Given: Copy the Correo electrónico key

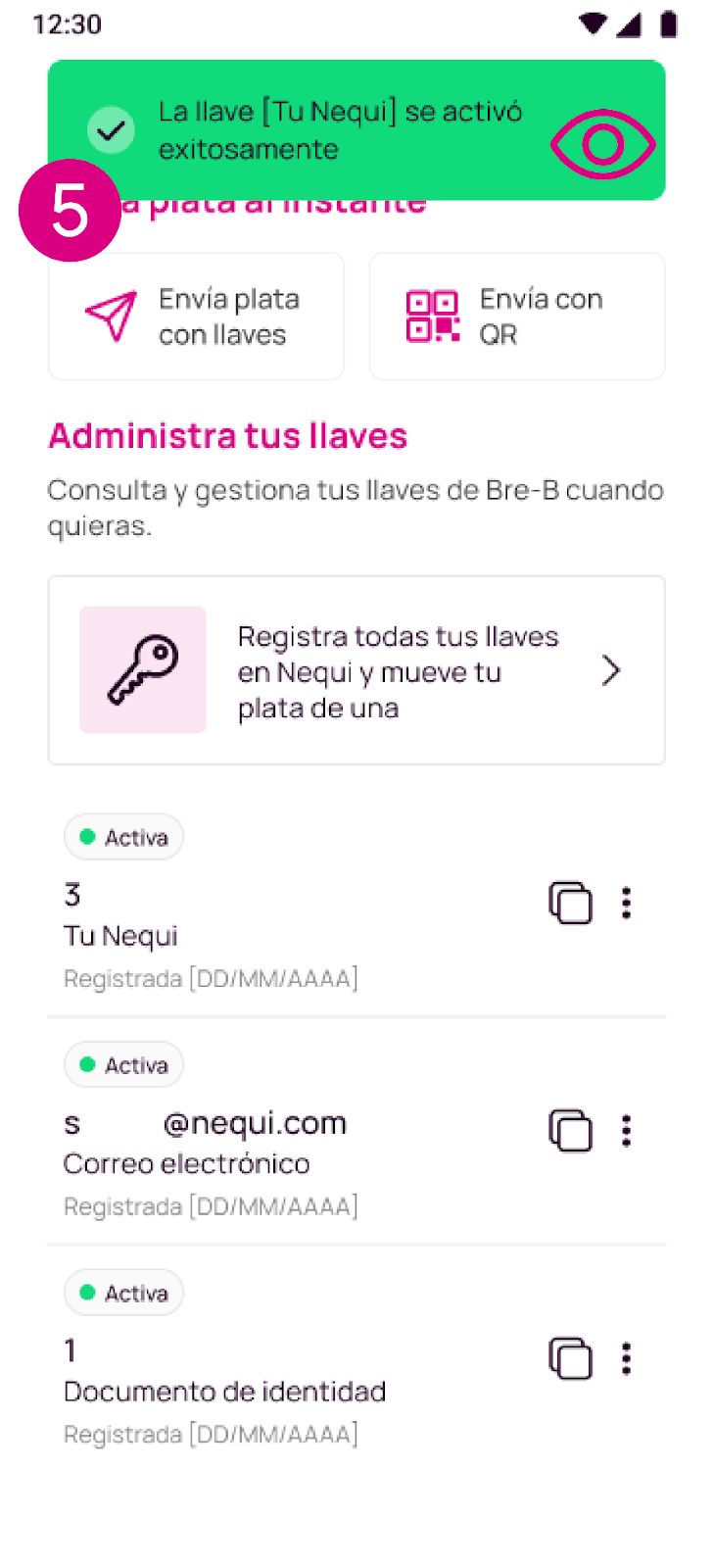Looking at the screenshot, I should tap(571, 1130).
